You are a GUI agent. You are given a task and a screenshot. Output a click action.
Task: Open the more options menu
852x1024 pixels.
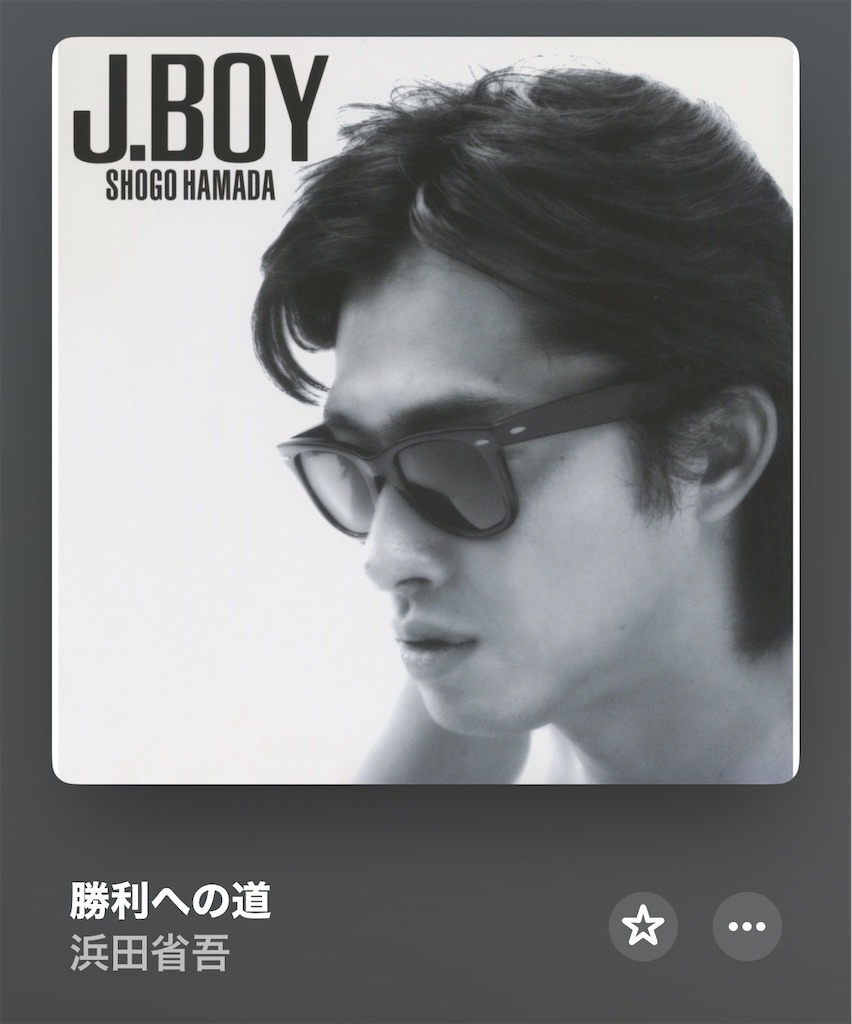(747, 927)
